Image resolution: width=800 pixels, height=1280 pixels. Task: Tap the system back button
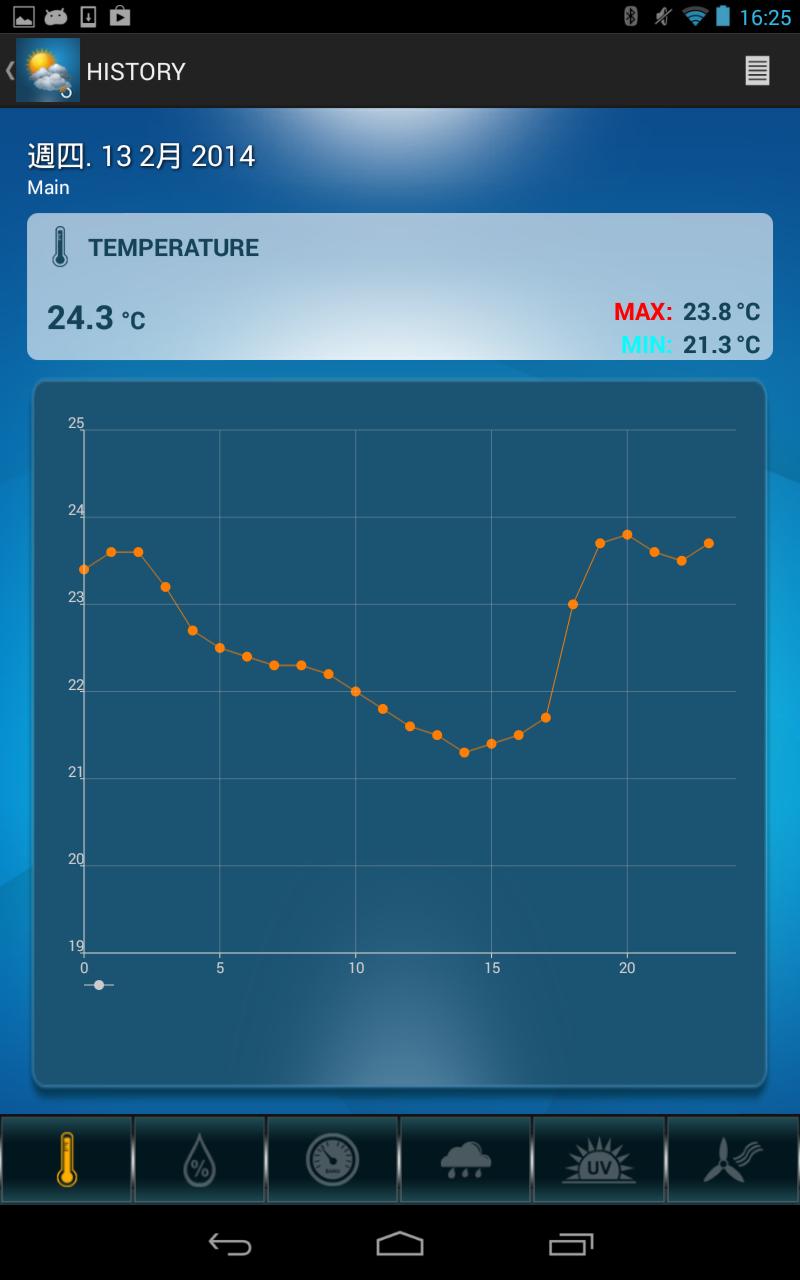click(x=229, y=1243)
